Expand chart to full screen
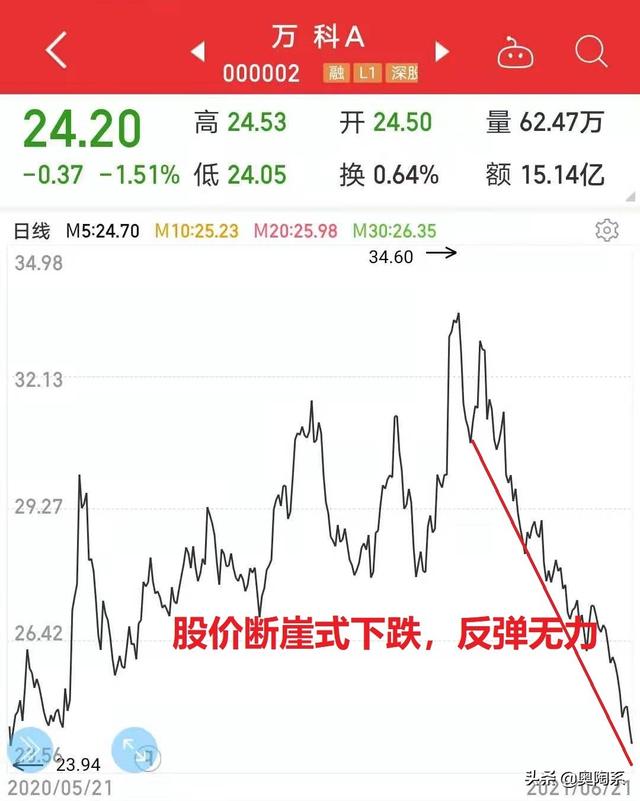 tap(135, 753)
